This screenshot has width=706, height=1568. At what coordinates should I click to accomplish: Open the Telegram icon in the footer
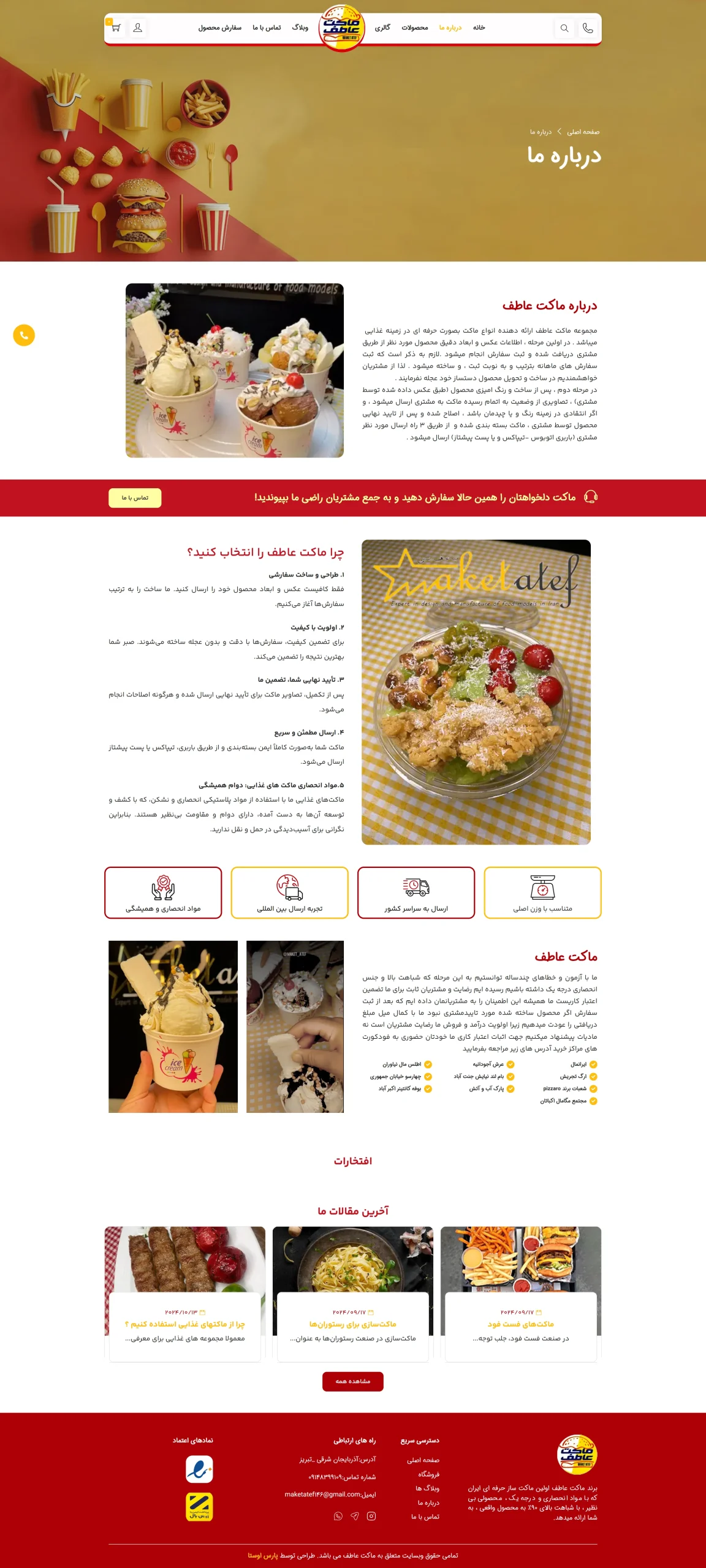click(354, 1517)
